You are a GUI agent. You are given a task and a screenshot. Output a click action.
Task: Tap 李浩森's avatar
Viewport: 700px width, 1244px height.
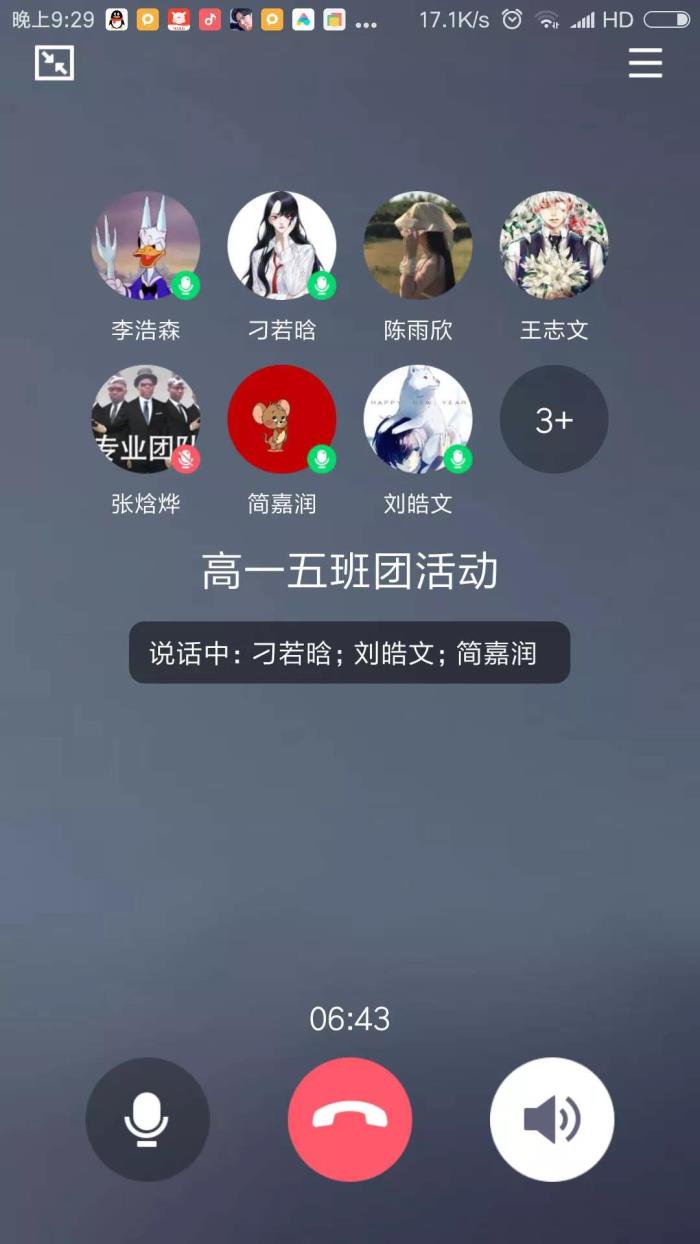pos(146,245)
